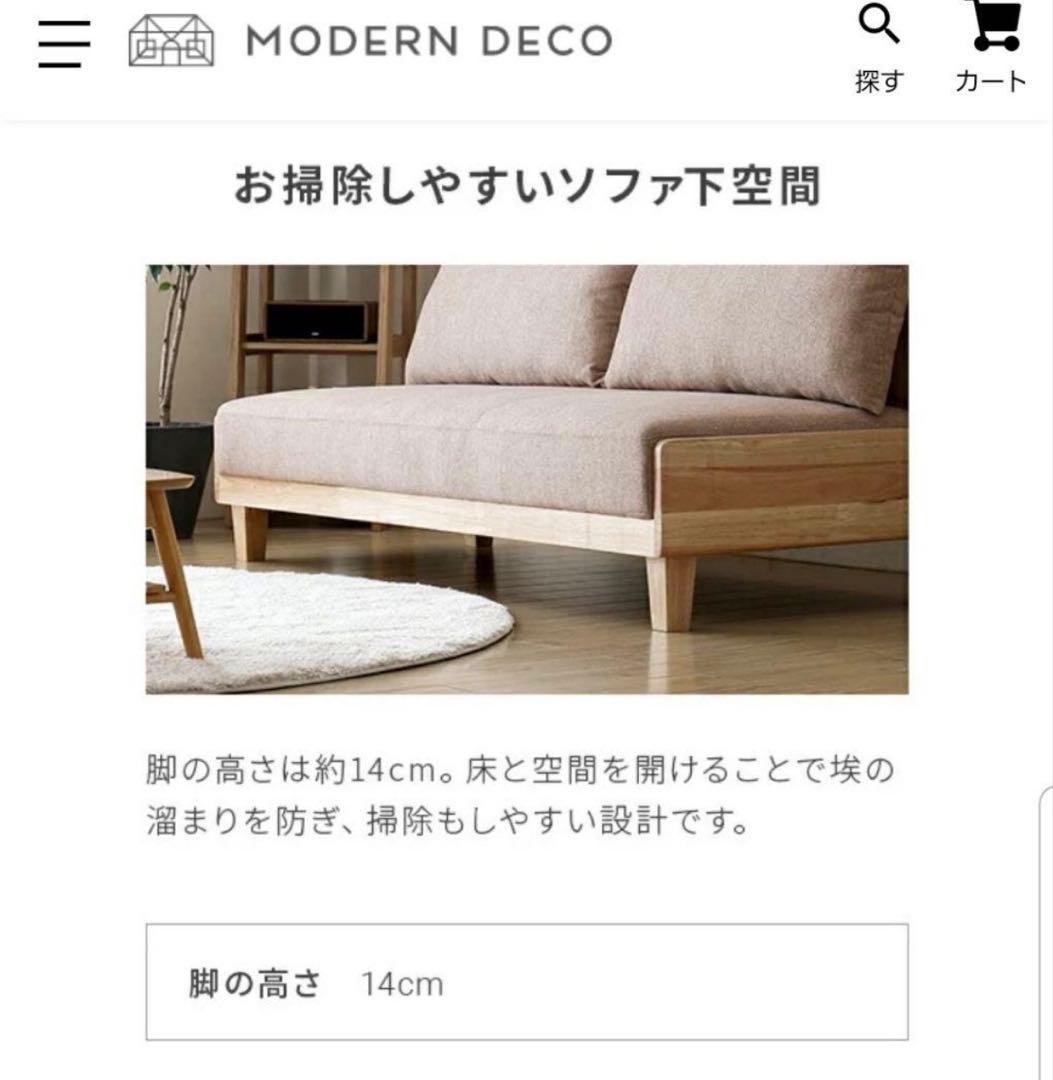Open the sofa product photo
Viewport: 1053px width, 1080px height.
tap(525, 480)
